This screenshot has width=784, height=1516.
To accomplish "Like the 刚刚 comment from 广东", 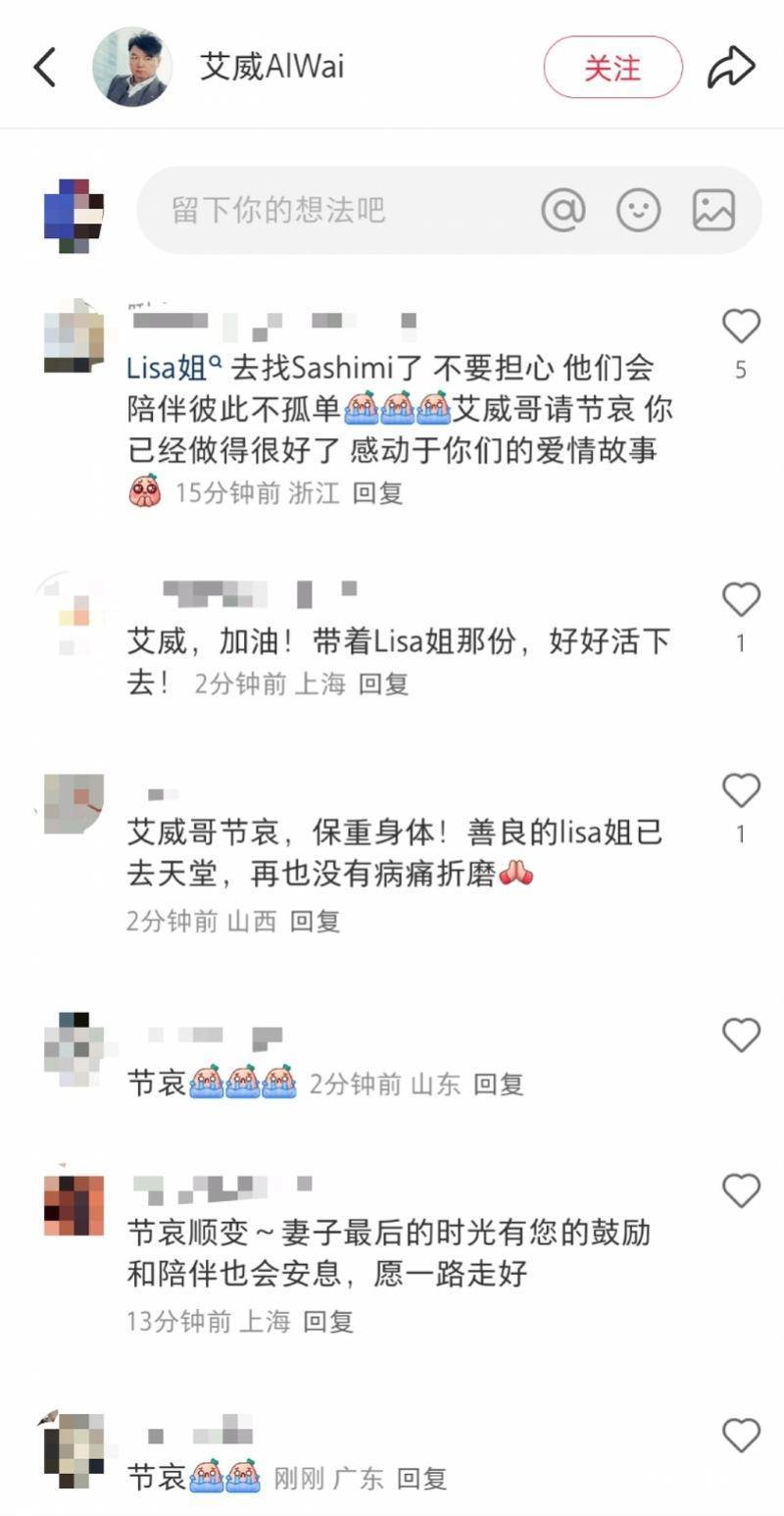I will click(x=741, y=1436).
